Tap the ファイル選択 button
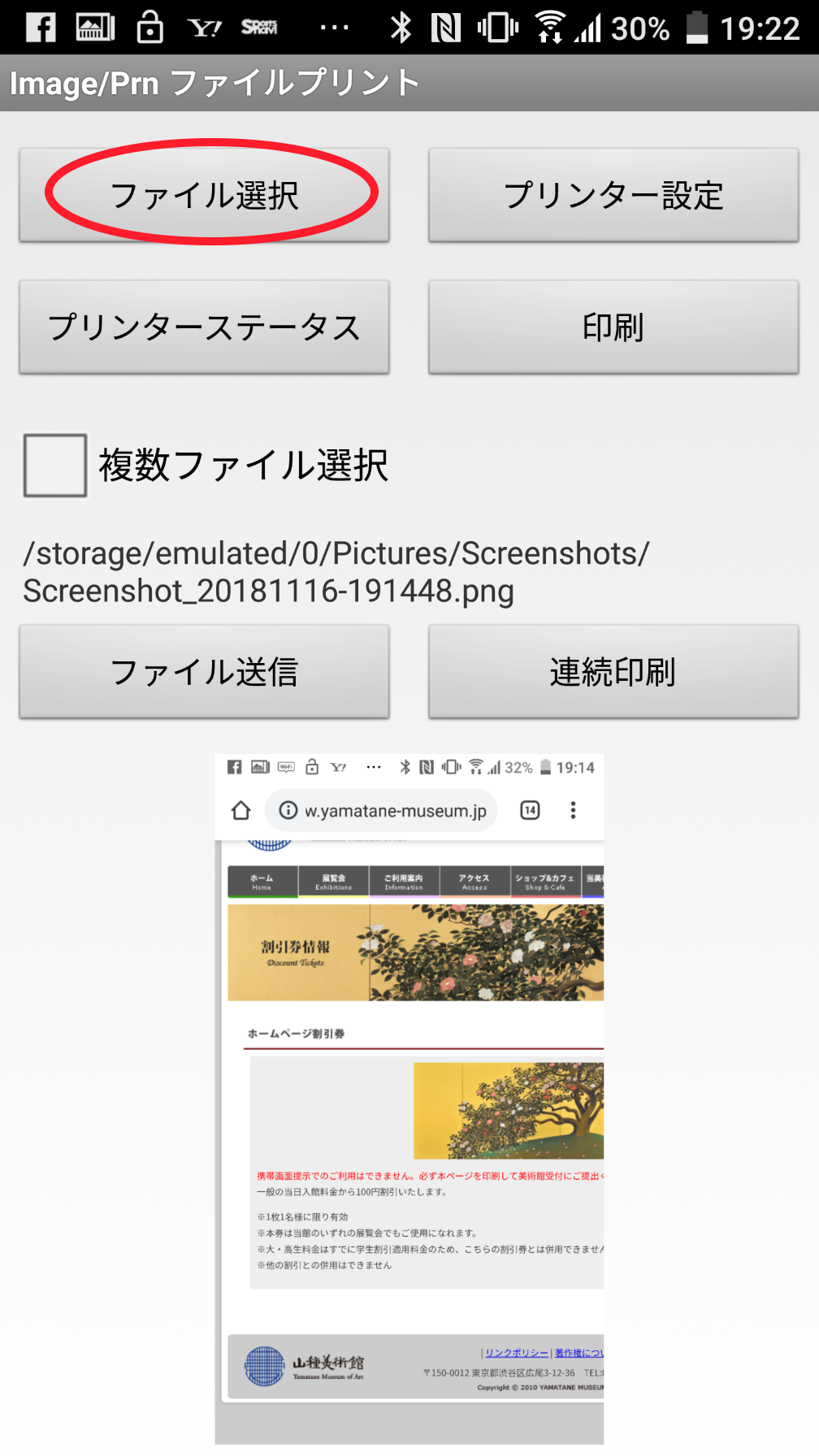The width and height of the screenshot is (819, 1456). tap(205, 195)
